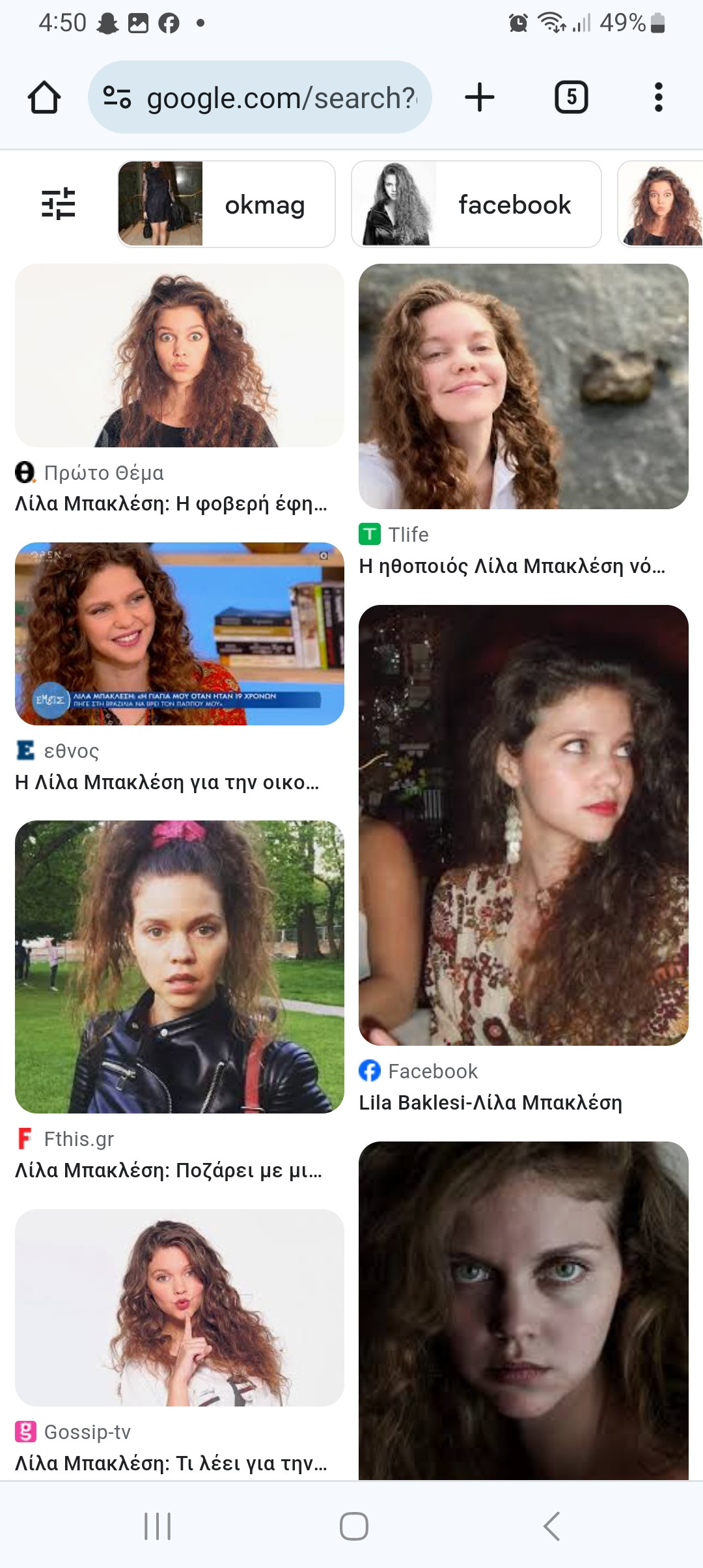Image resolution: width=703 pixels, height=1568 pixels.
Task: Tap the google.com address bar
Action: point(260,98)
